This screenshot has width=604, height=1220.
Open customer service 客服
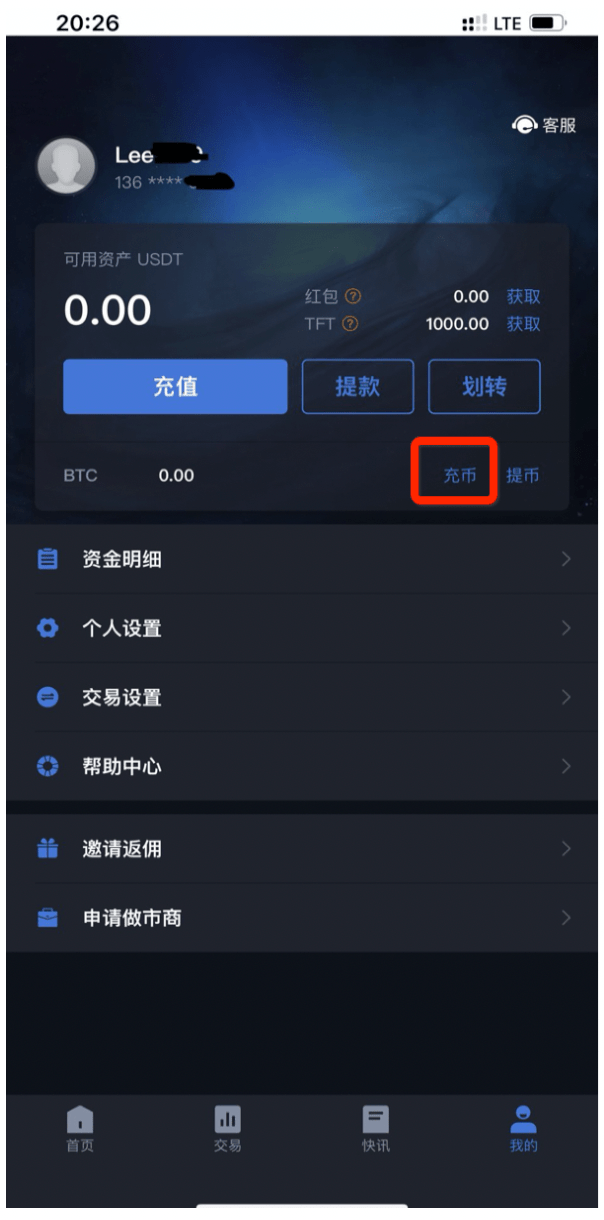click(545, 125)
